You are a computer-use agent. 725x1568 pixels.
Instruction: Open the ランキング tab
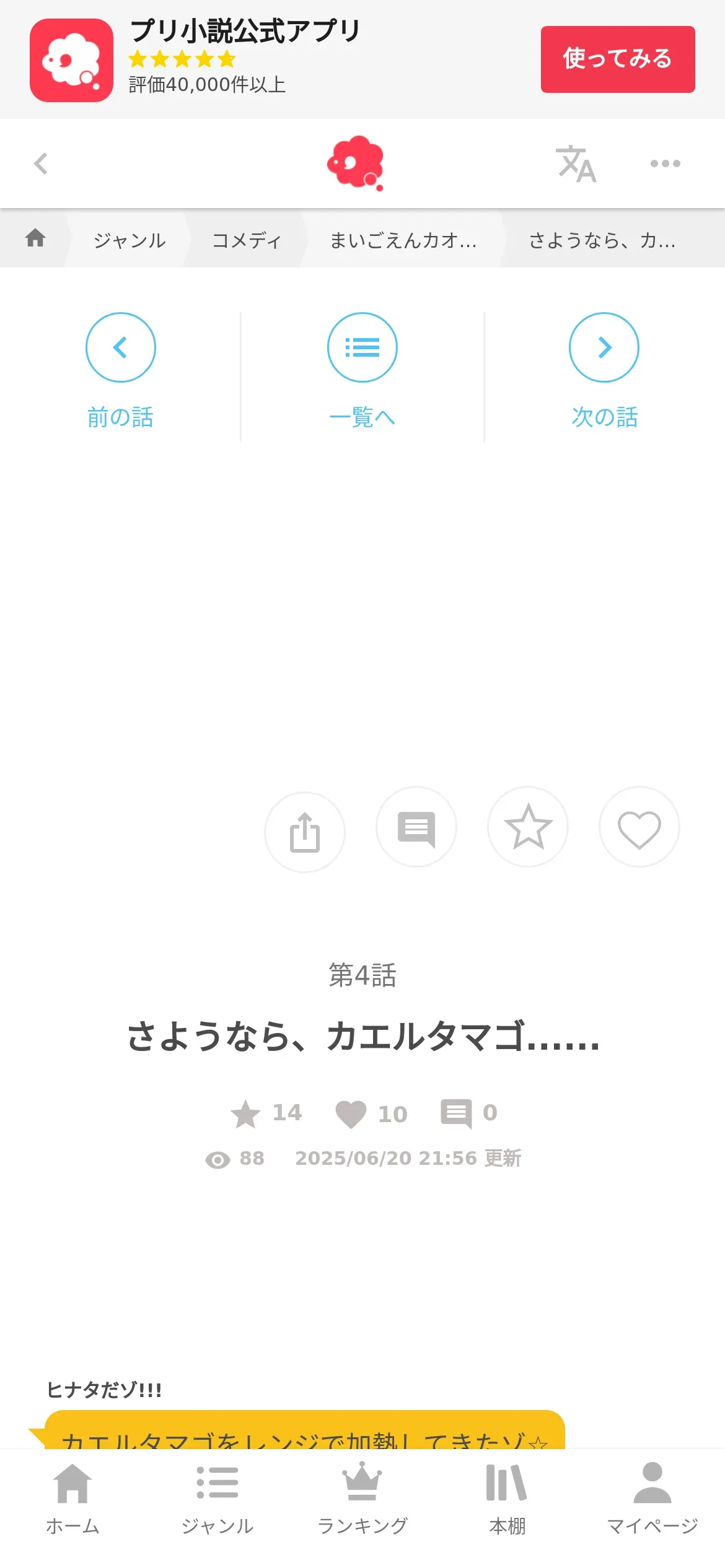click(x=362, y=1497)
